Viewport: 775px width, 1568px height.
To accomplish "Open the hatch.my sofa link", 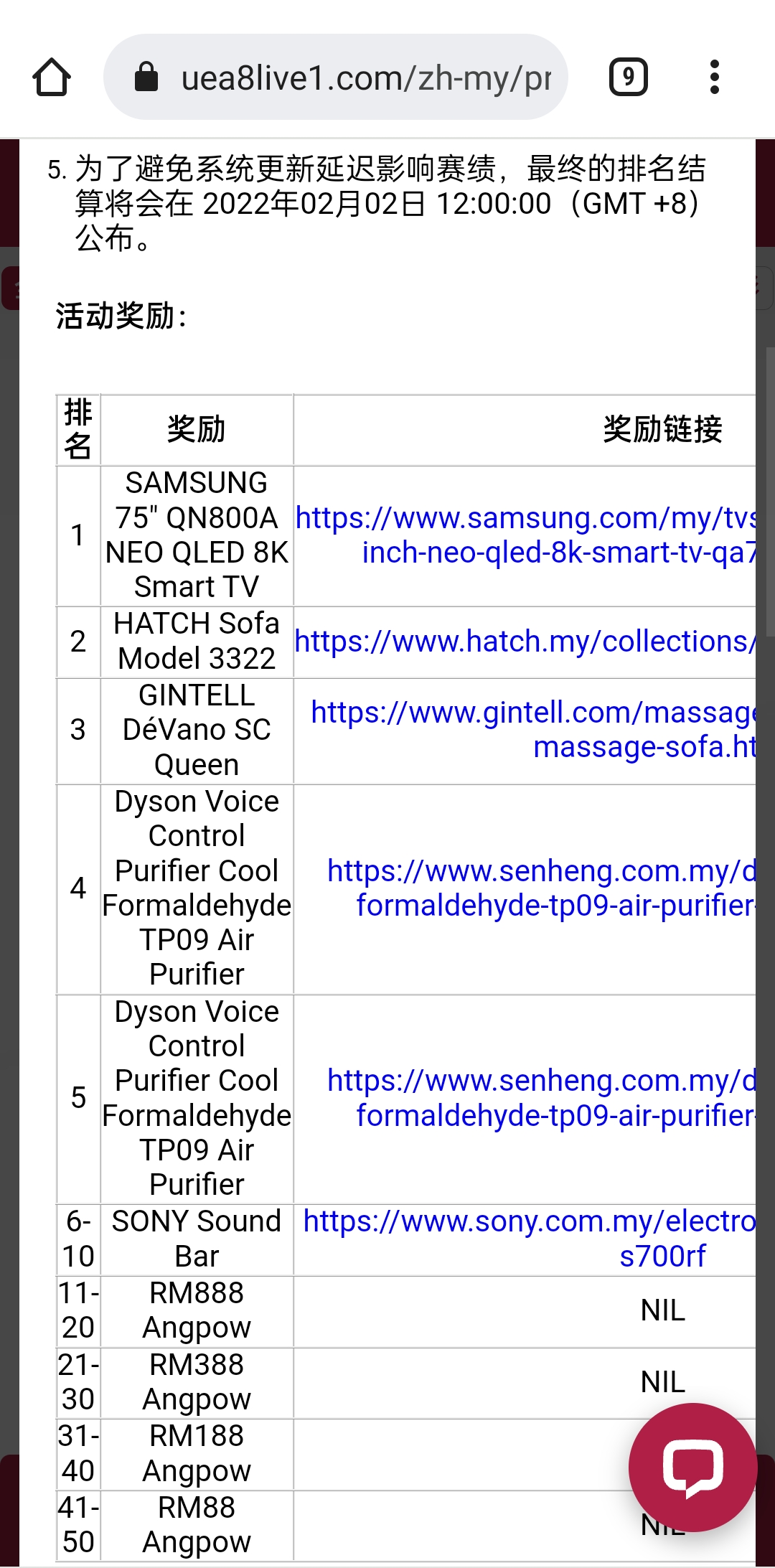I will pyautogui.click(x=524, y=642).
